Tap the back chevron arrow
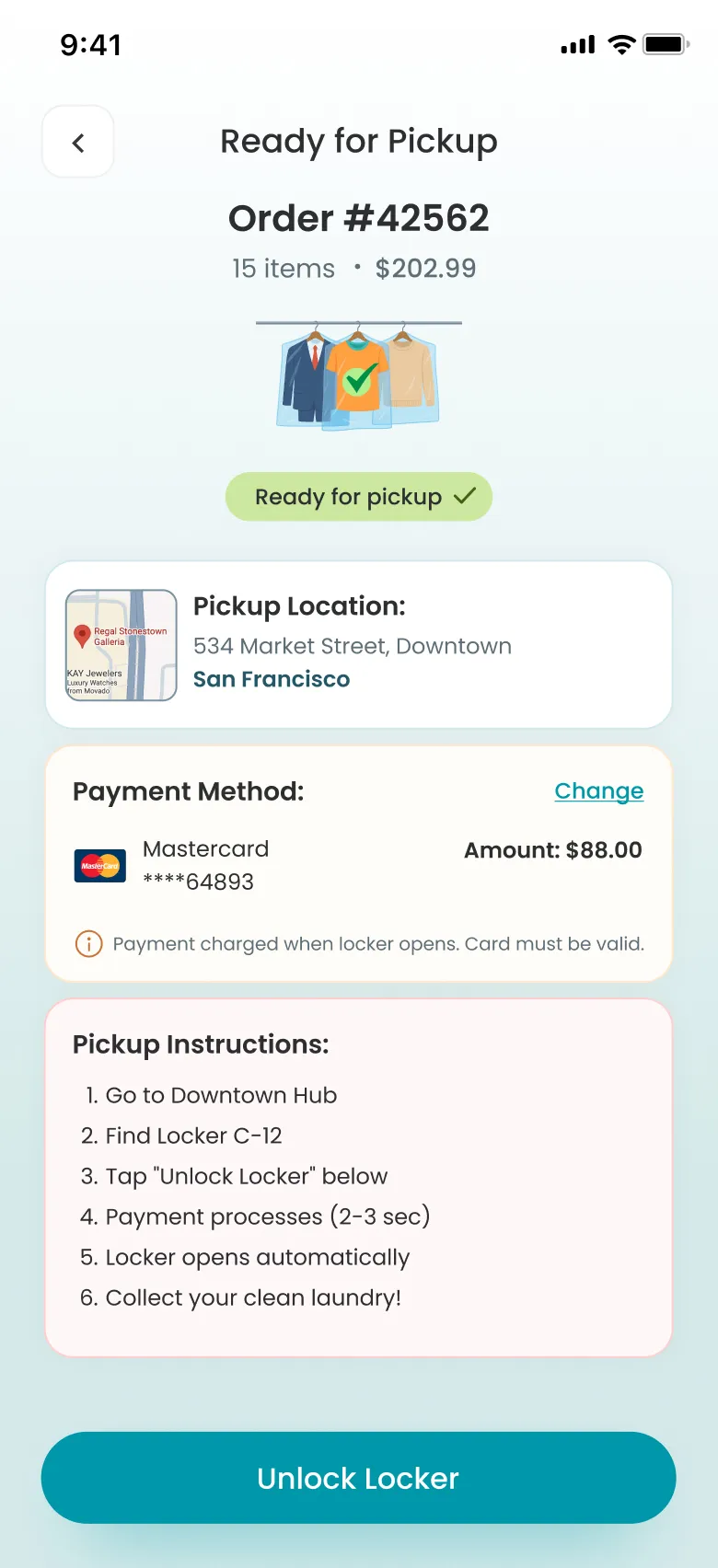This screenshot has height=1568, width=718. [x=77, y=142]
